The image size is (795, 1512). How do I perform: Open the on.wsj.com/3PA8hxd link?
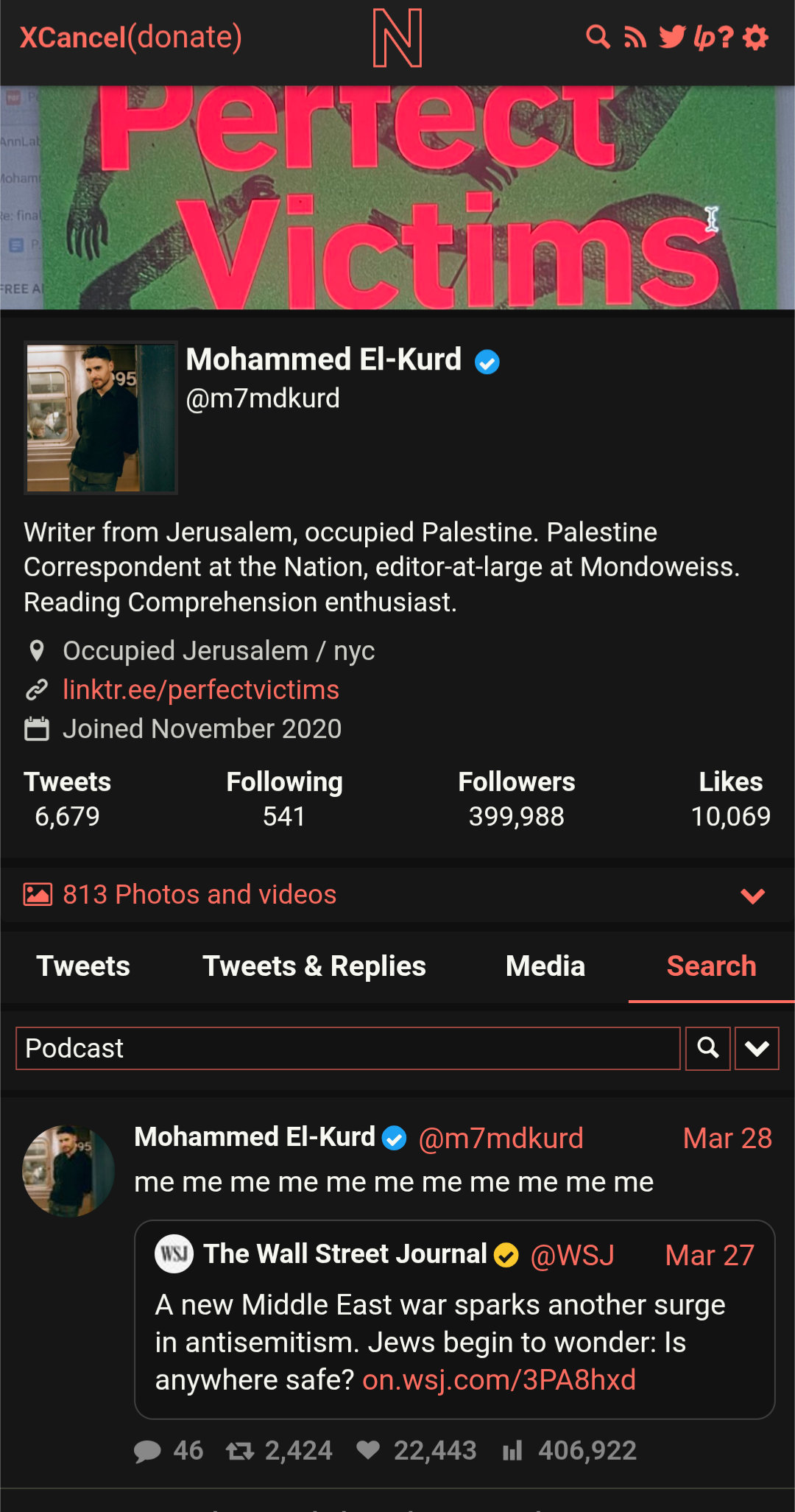point(498,1380)
